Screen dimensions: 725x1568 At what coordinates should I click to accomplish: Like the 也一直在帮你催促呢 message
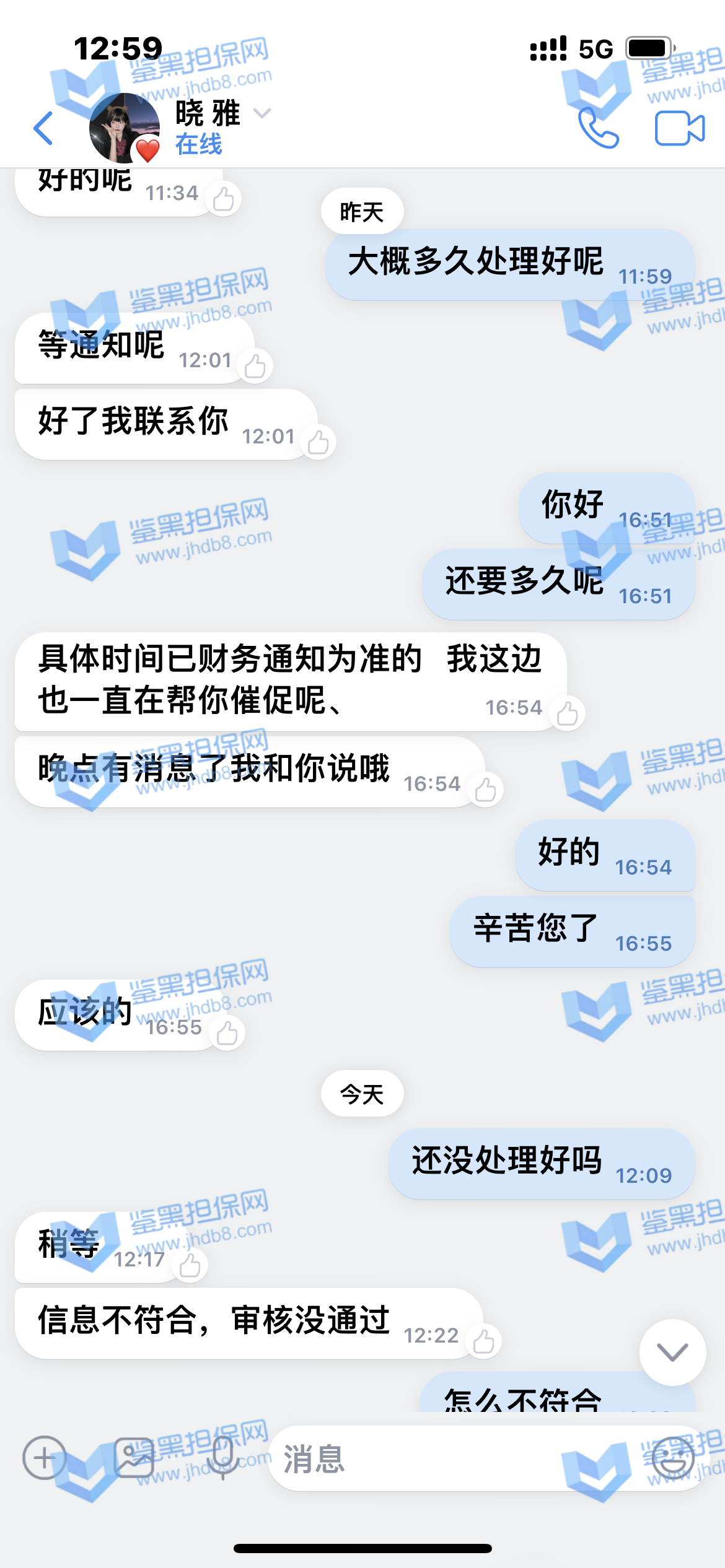tap(567, 713)
